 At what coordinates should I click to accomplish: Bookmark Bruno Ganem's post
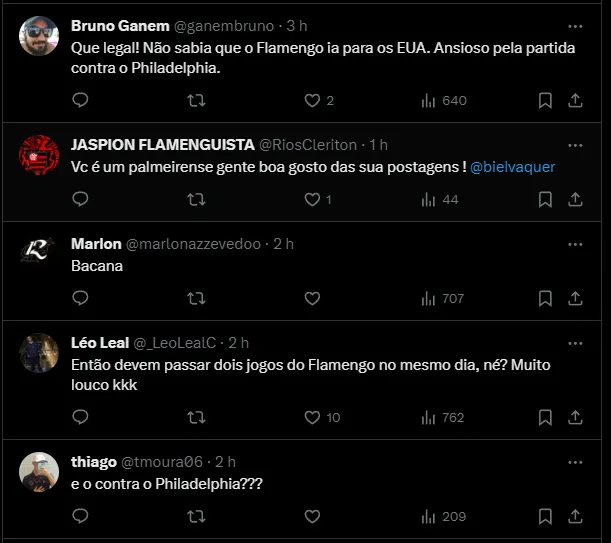545,100
